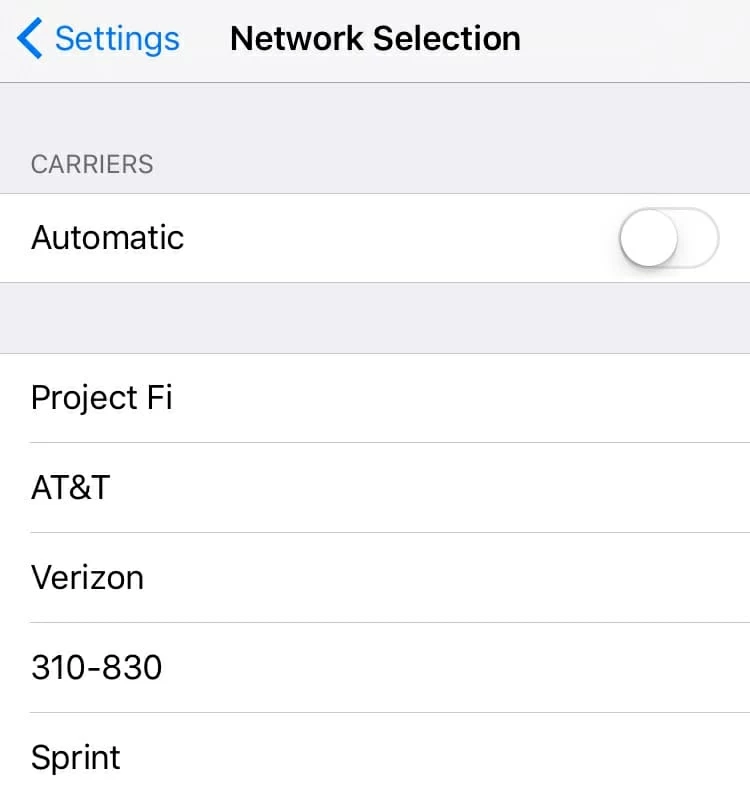Go back to Settings
Image resolution: width=750 pixels, height=790 pixels.
coord(98,39)
